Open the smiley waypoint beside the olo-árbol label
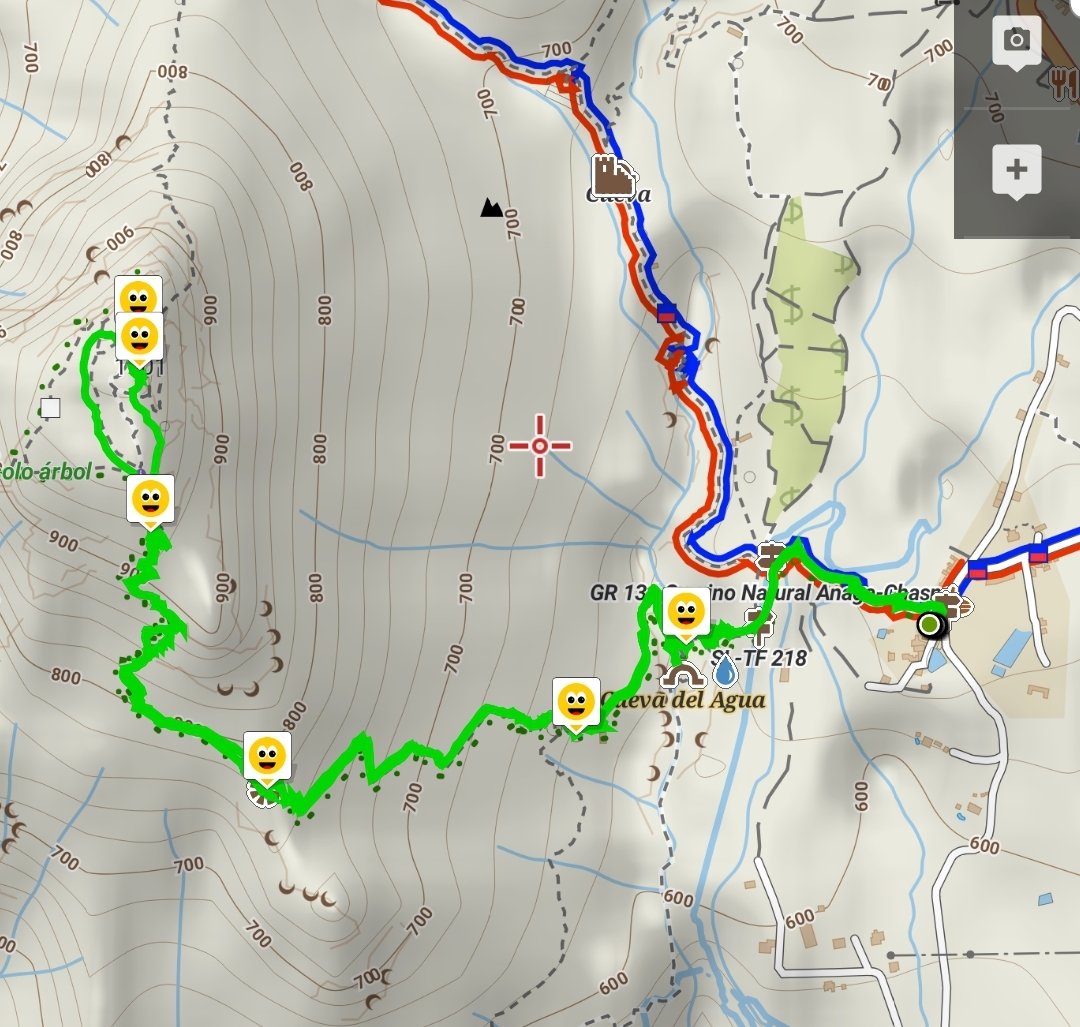Image resolution: width=1080 pixels, height=1027 pixels. point(151,498)
